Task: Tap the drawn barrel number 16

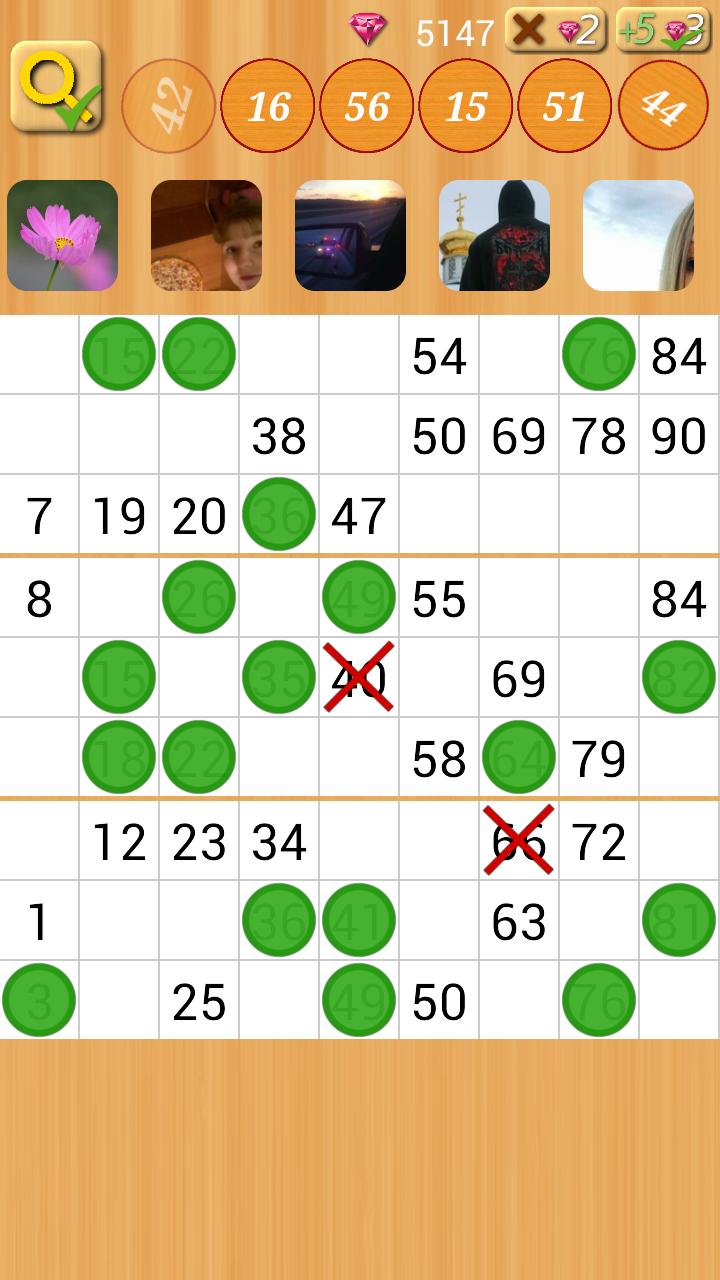Action: [268, 106]
